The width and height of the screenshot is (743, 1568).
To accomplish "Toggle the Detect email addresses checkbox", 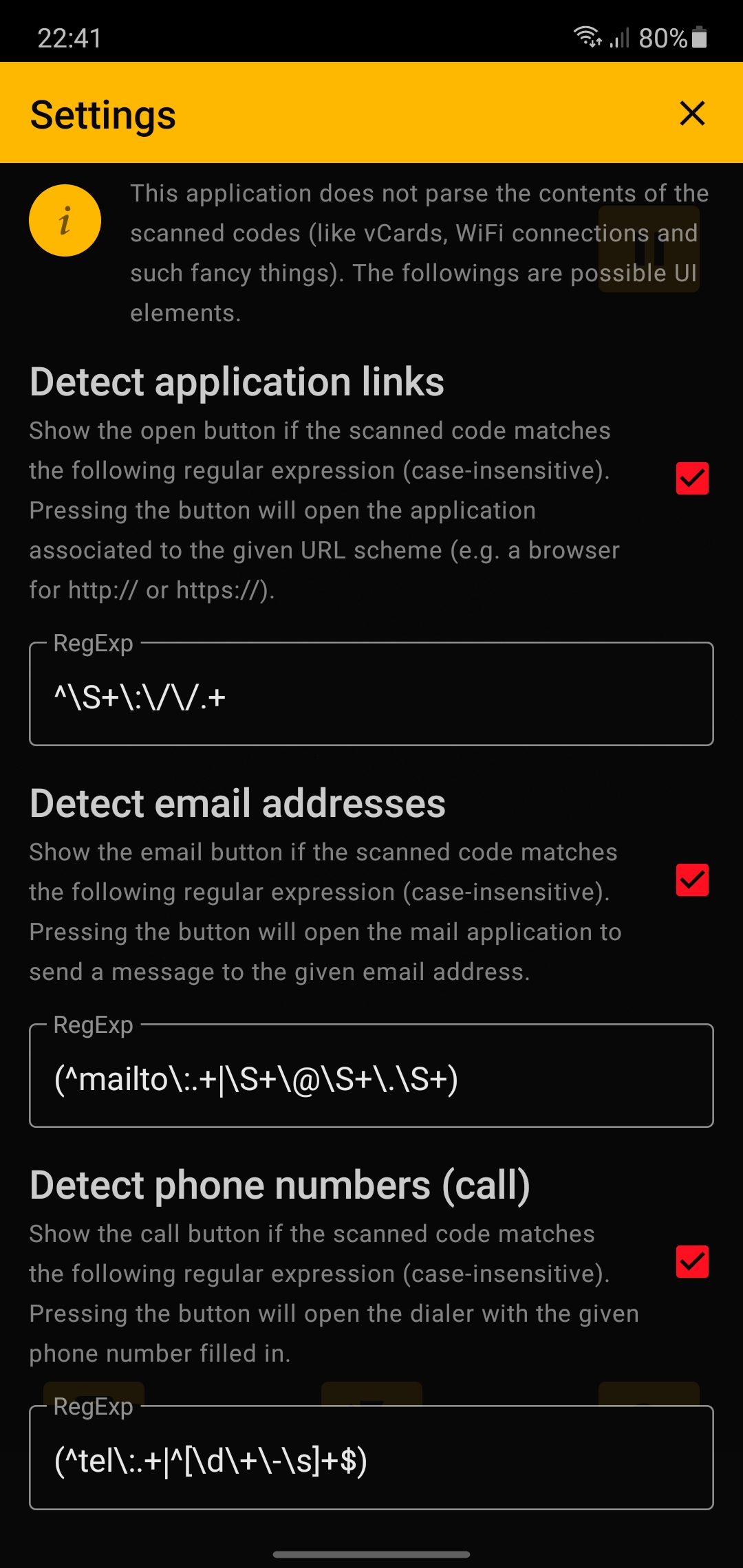I will (x=692, y=880).
